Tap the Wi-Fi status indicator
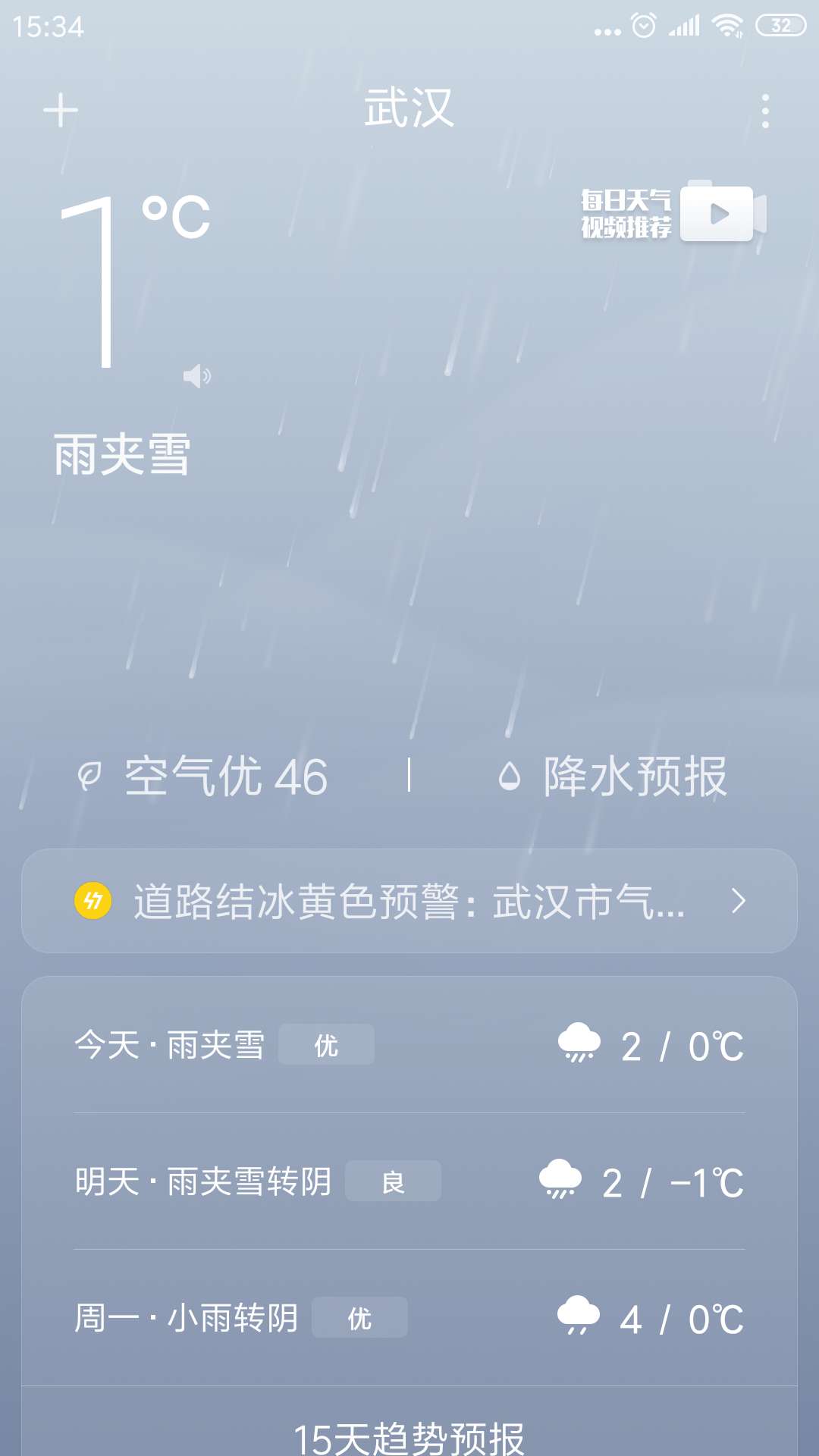The height and width of the screenshot is (1456, 819). pos(726,24)
